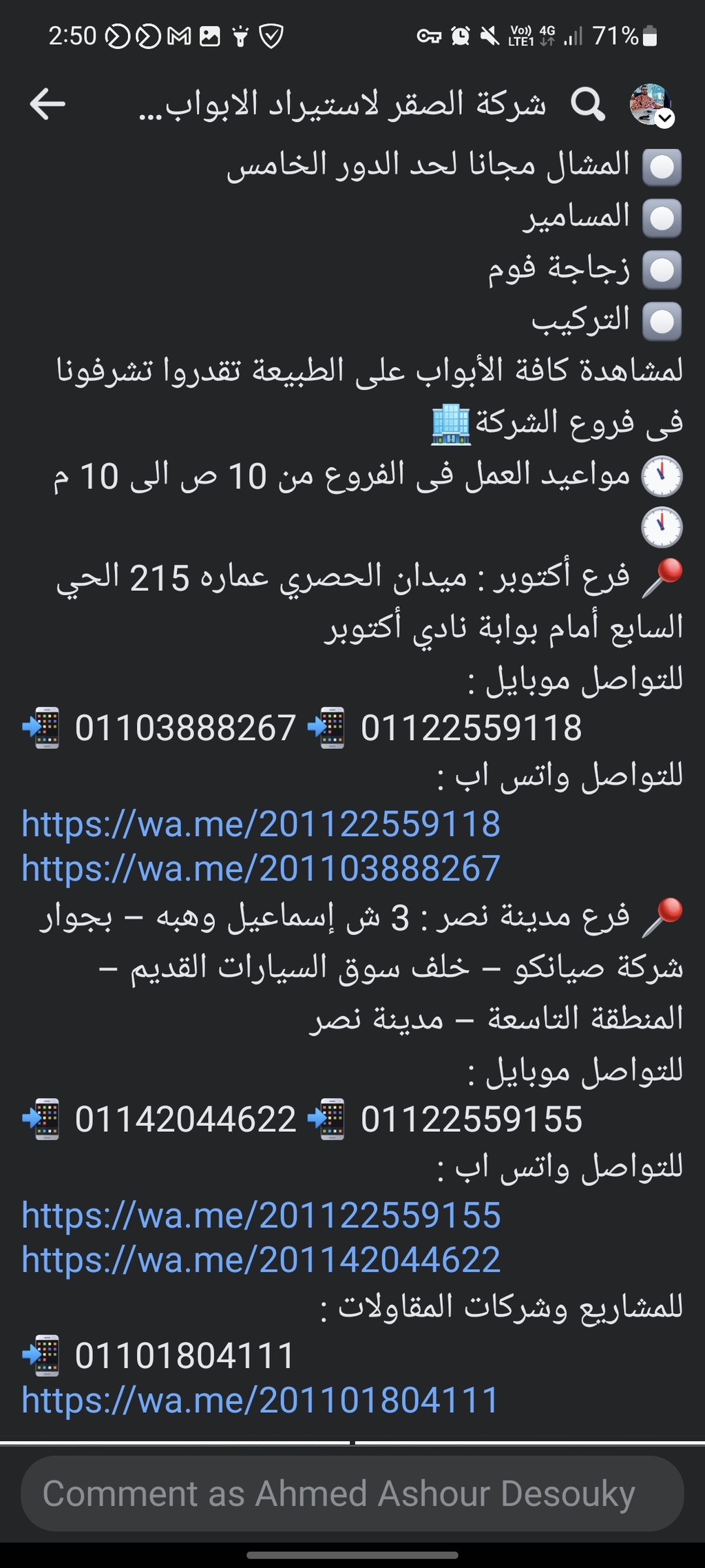705x1568 pixels.
Task: Open WhatsApp link wa.me/201142044622
Action: click(261, 1259)
